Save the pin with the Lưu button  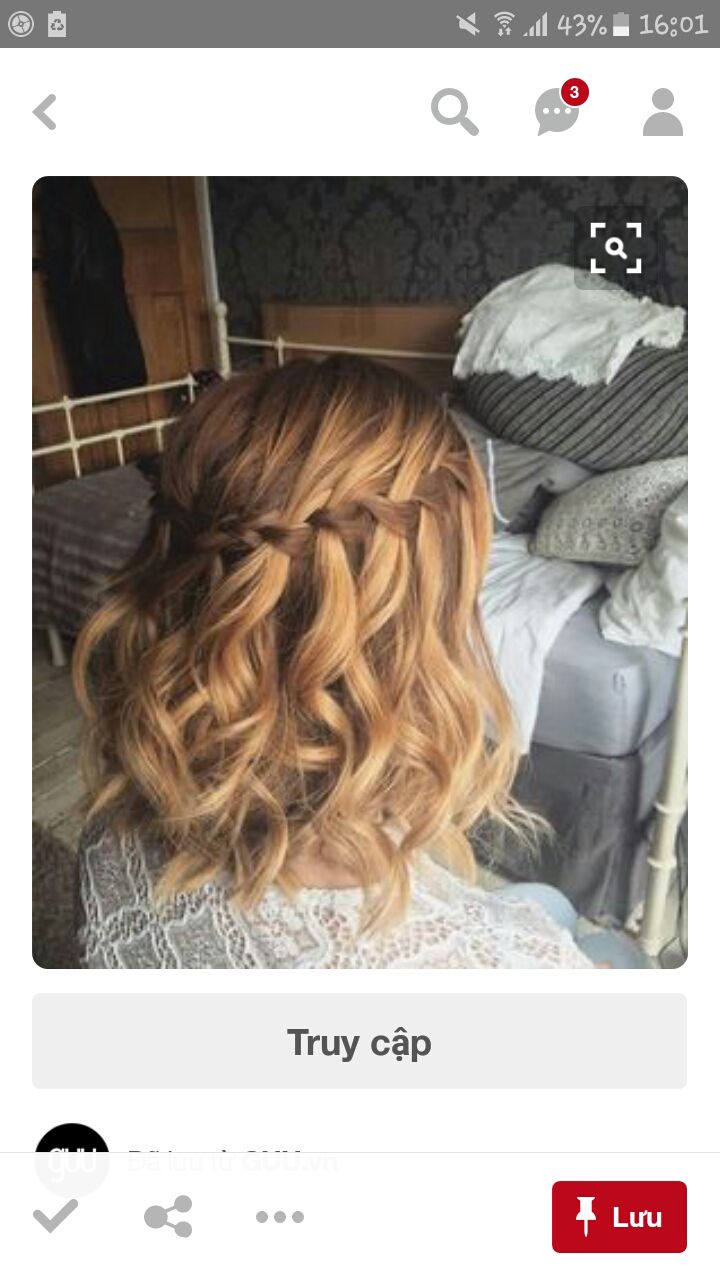[619, 1217]
